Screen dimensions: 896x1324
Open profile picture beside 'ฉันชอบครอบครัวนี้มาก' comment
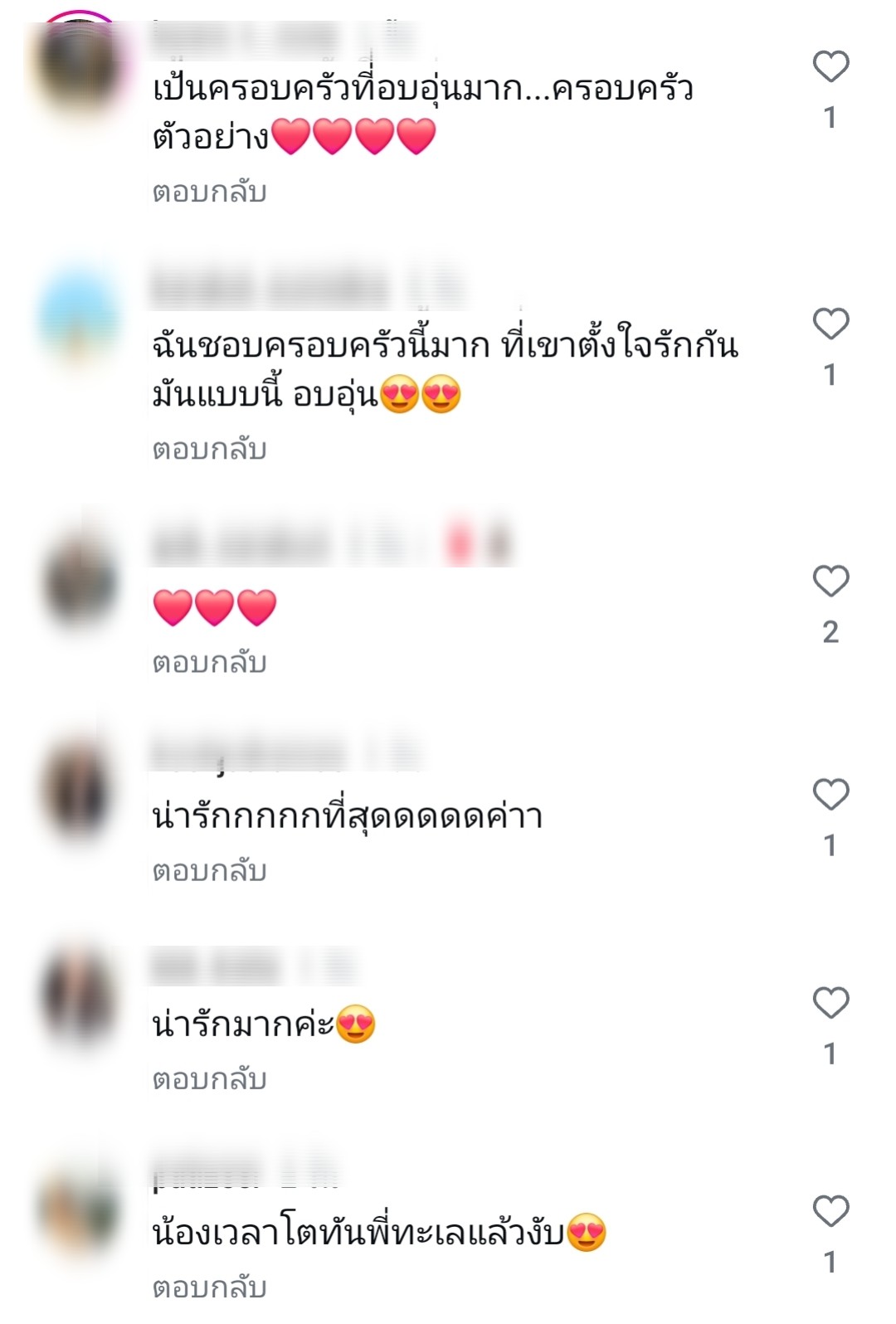[80, 319]
